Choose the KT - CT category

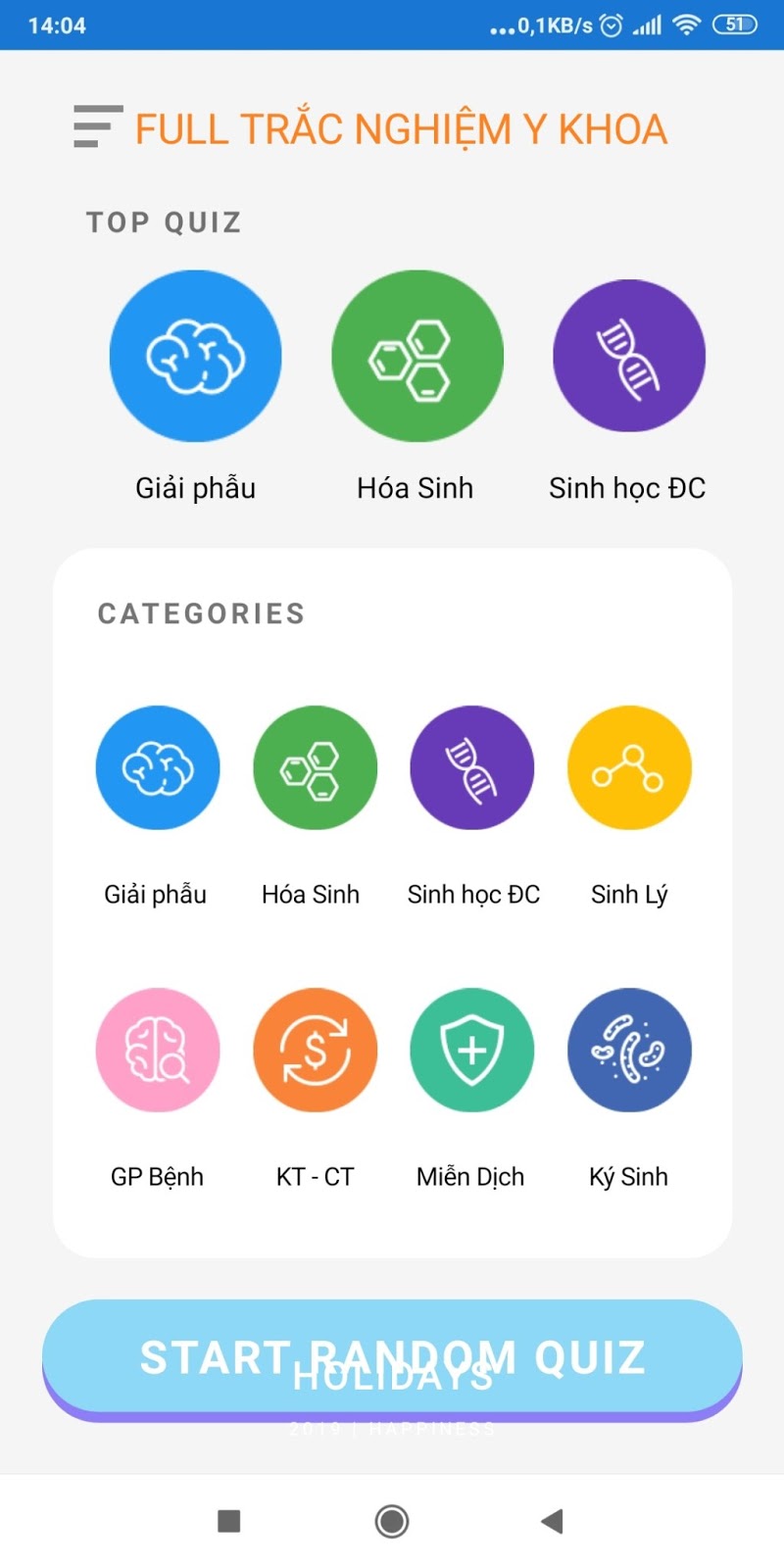[315, 1051]
